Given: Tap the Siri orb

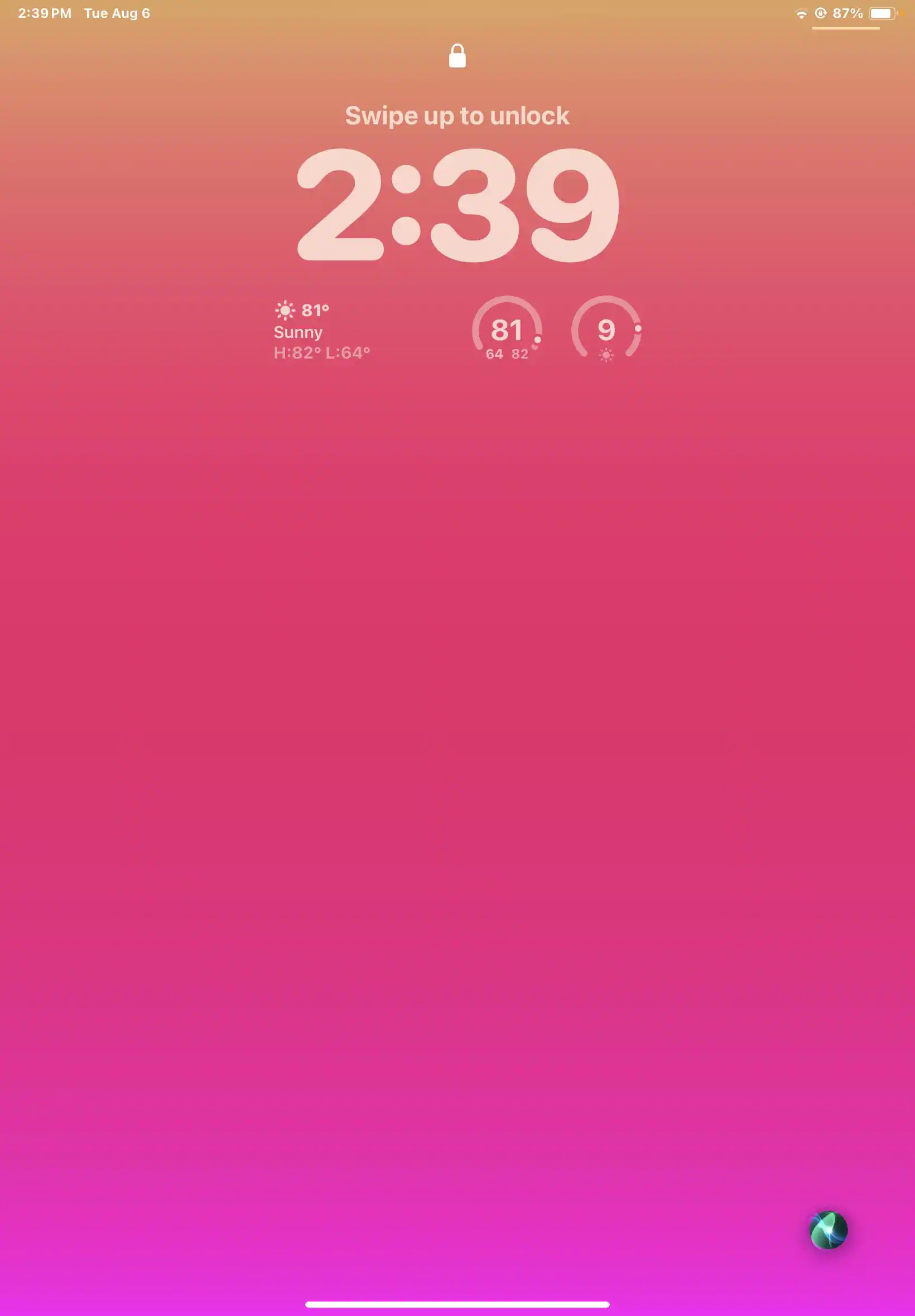Looking at the screenshot, I should click(x=829, y=1230).
